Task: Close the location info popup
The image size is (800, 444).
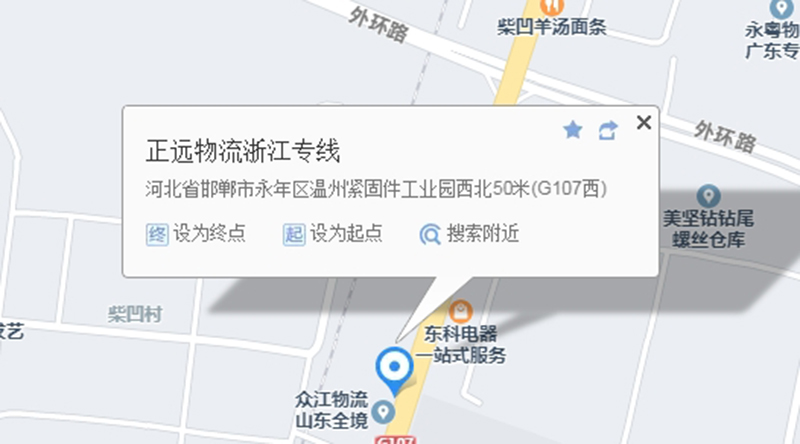Action: click(644, 123)
